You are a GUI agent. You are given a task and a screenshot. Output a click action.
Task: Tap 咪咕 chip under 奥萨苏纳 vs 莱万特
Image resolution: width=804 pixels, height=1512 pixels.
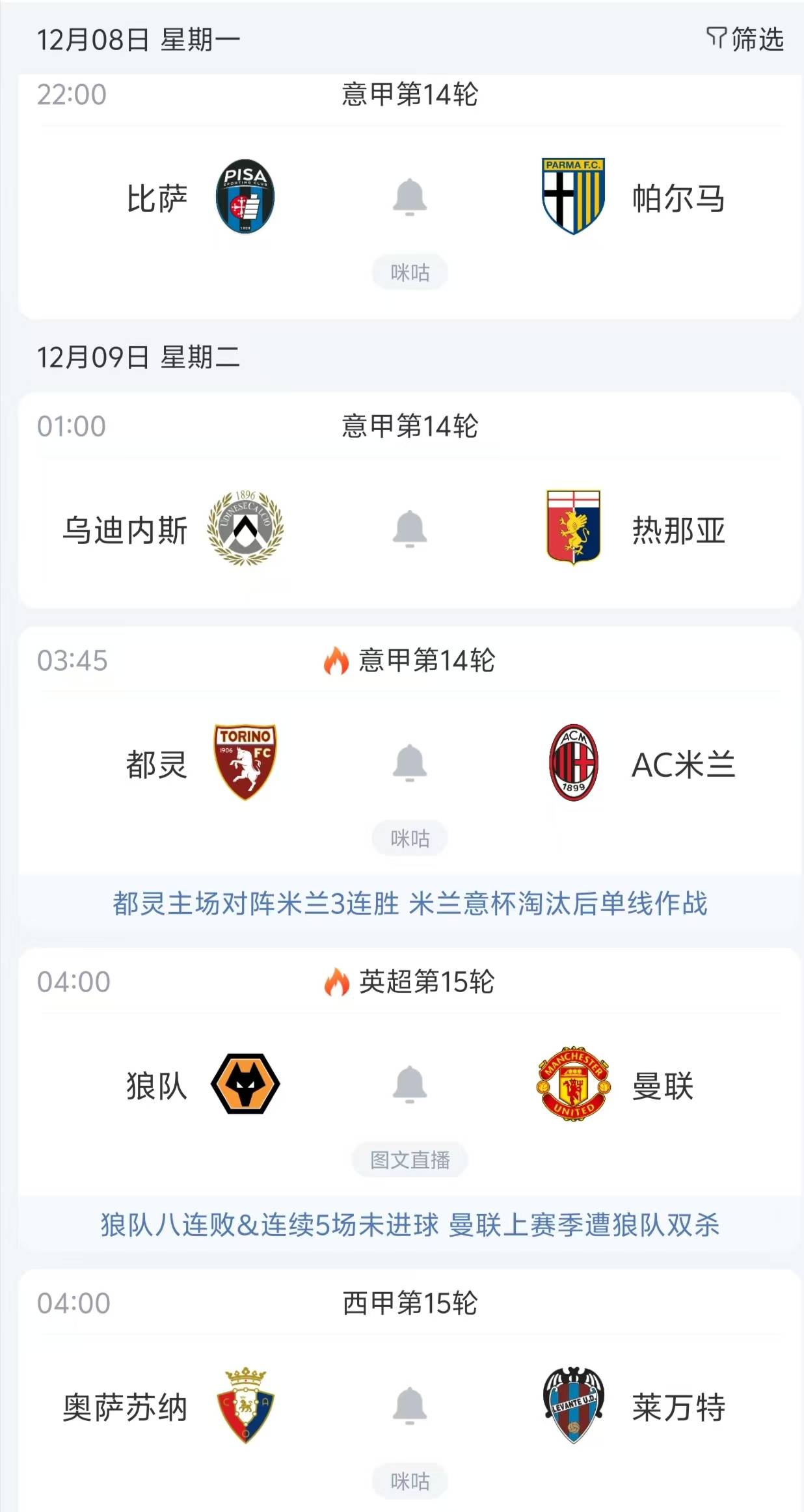[x=410, y=1481]
